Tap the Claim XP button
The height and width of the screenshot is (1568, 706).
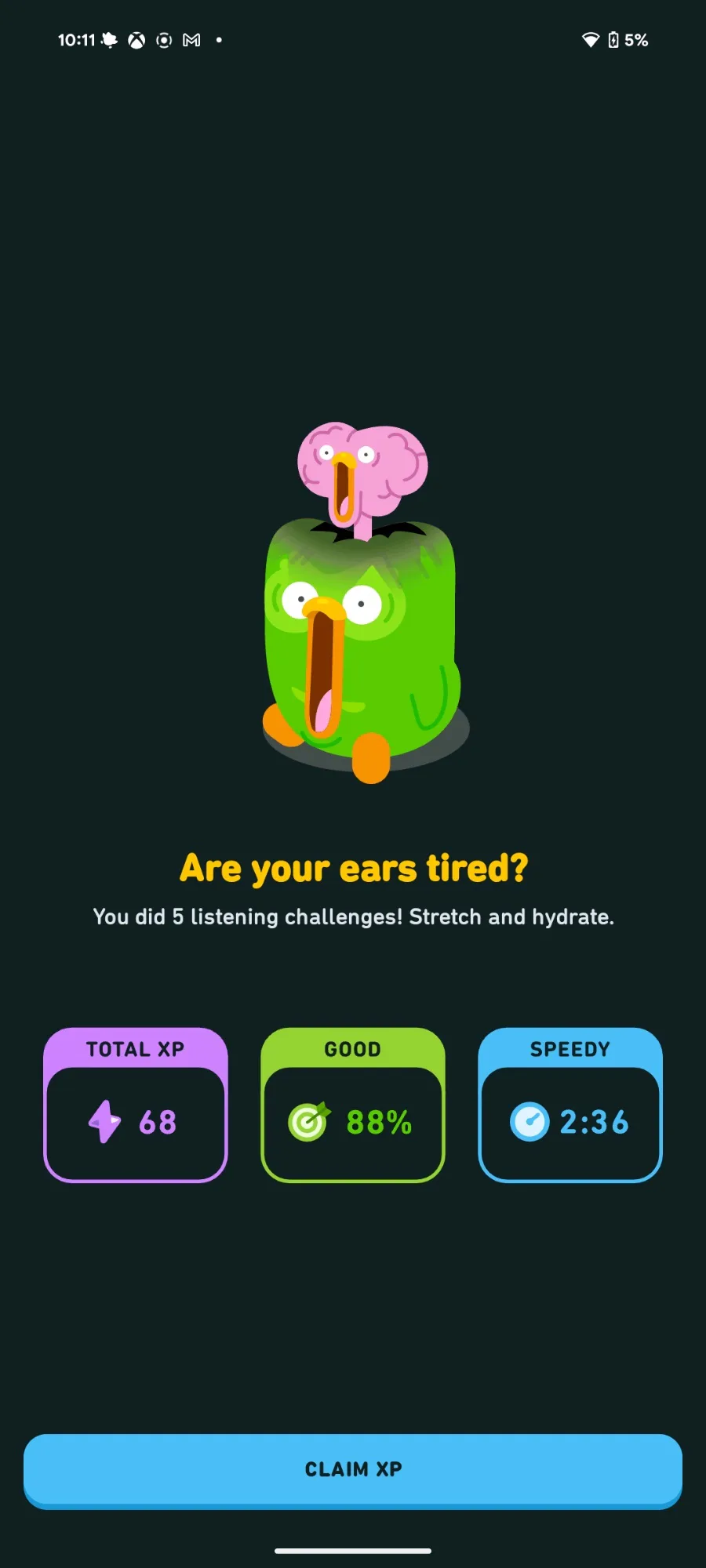(x=353, y=1469)
